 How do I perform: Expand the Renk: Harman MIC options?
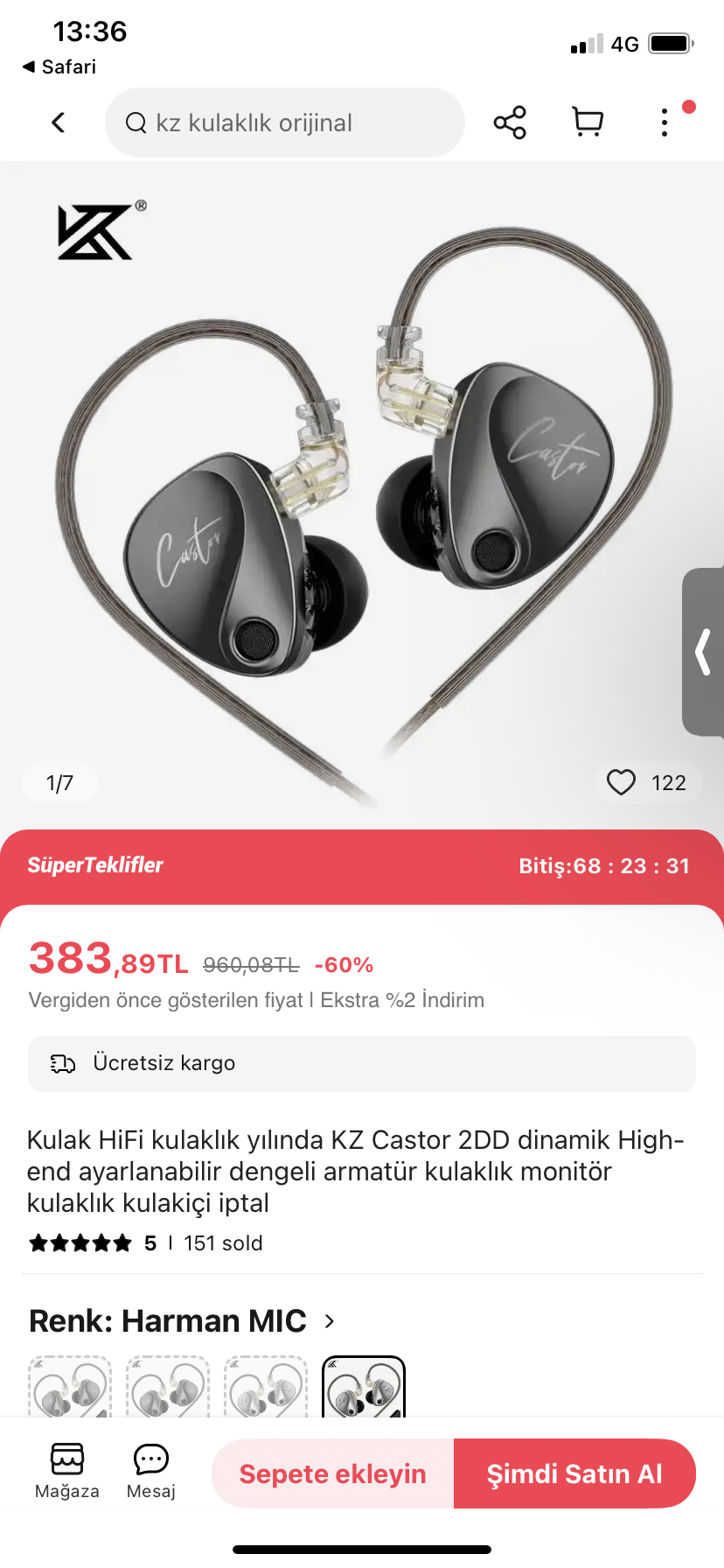[330, 1321]
